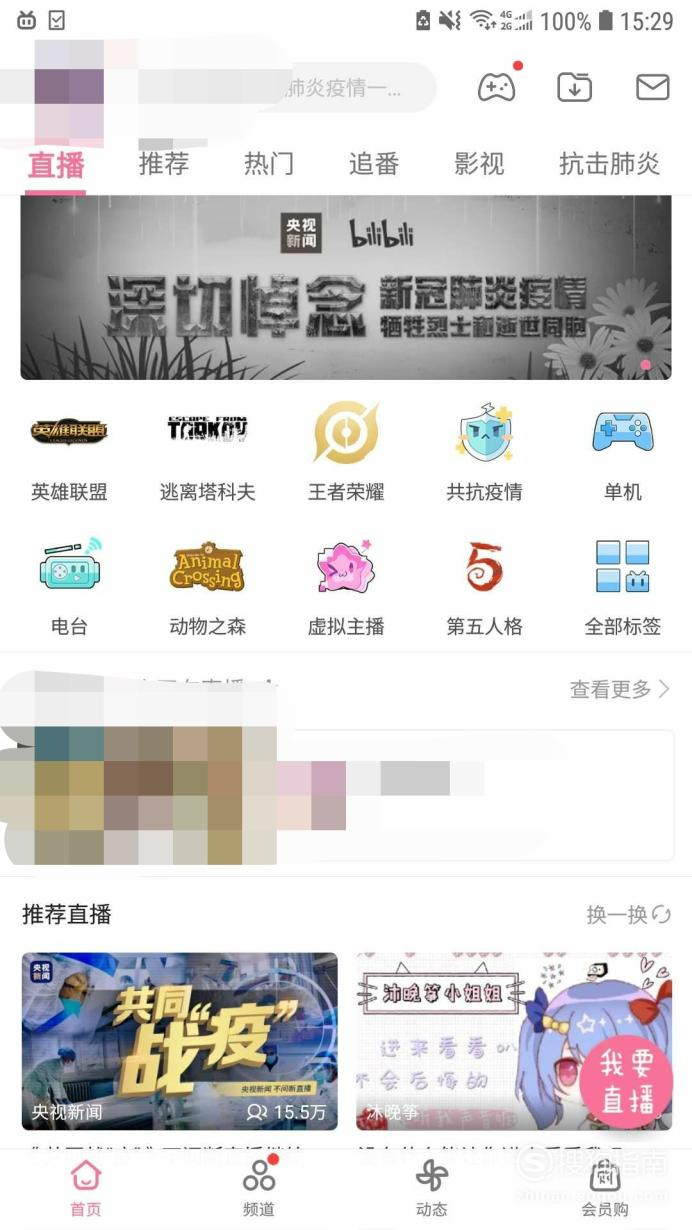
Task: Start streaming with 我要直播 button
Action: [627, 1083]
